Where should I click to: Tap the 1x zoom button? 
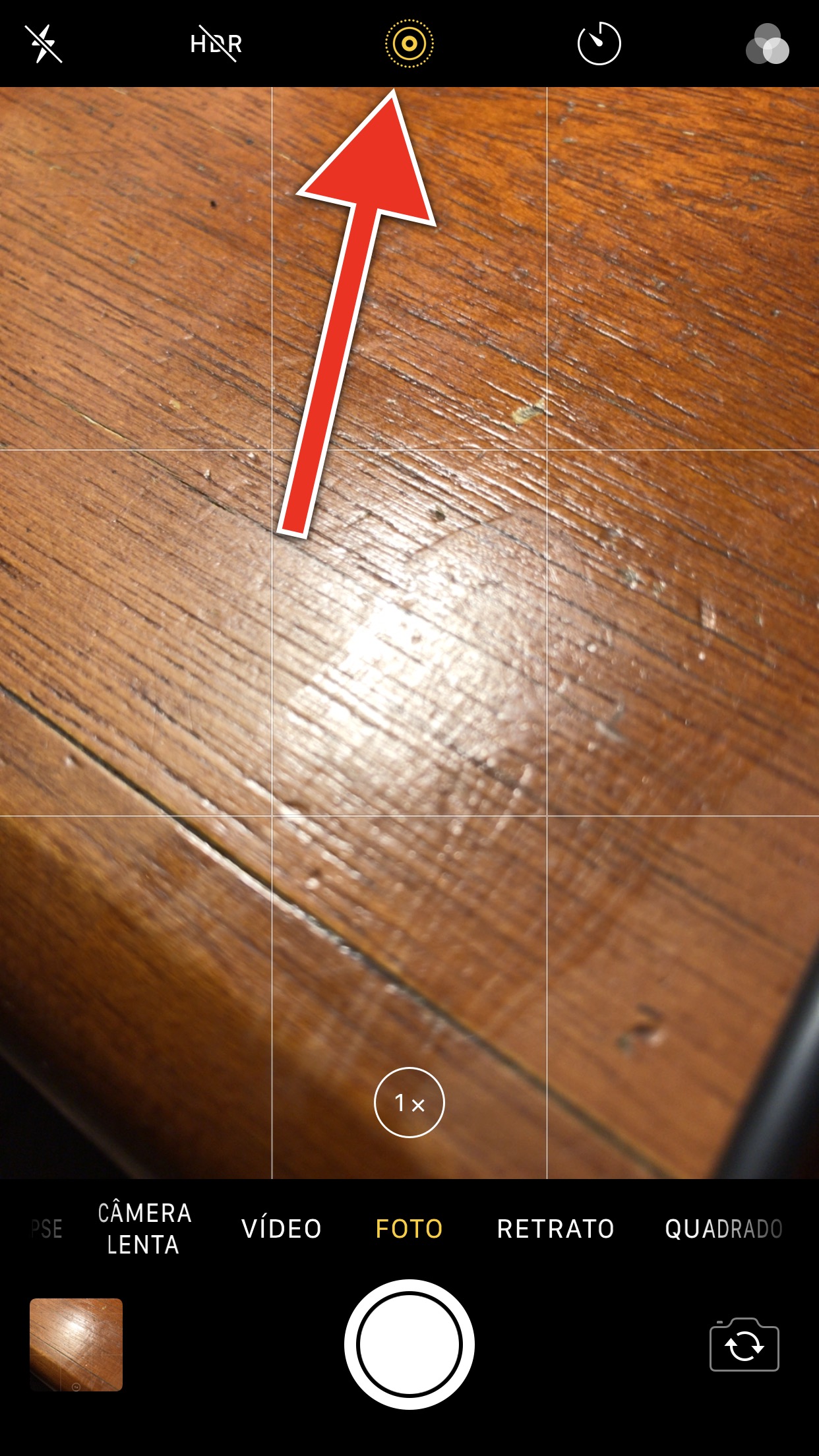pyautogui.click(x=409, y=1103)
